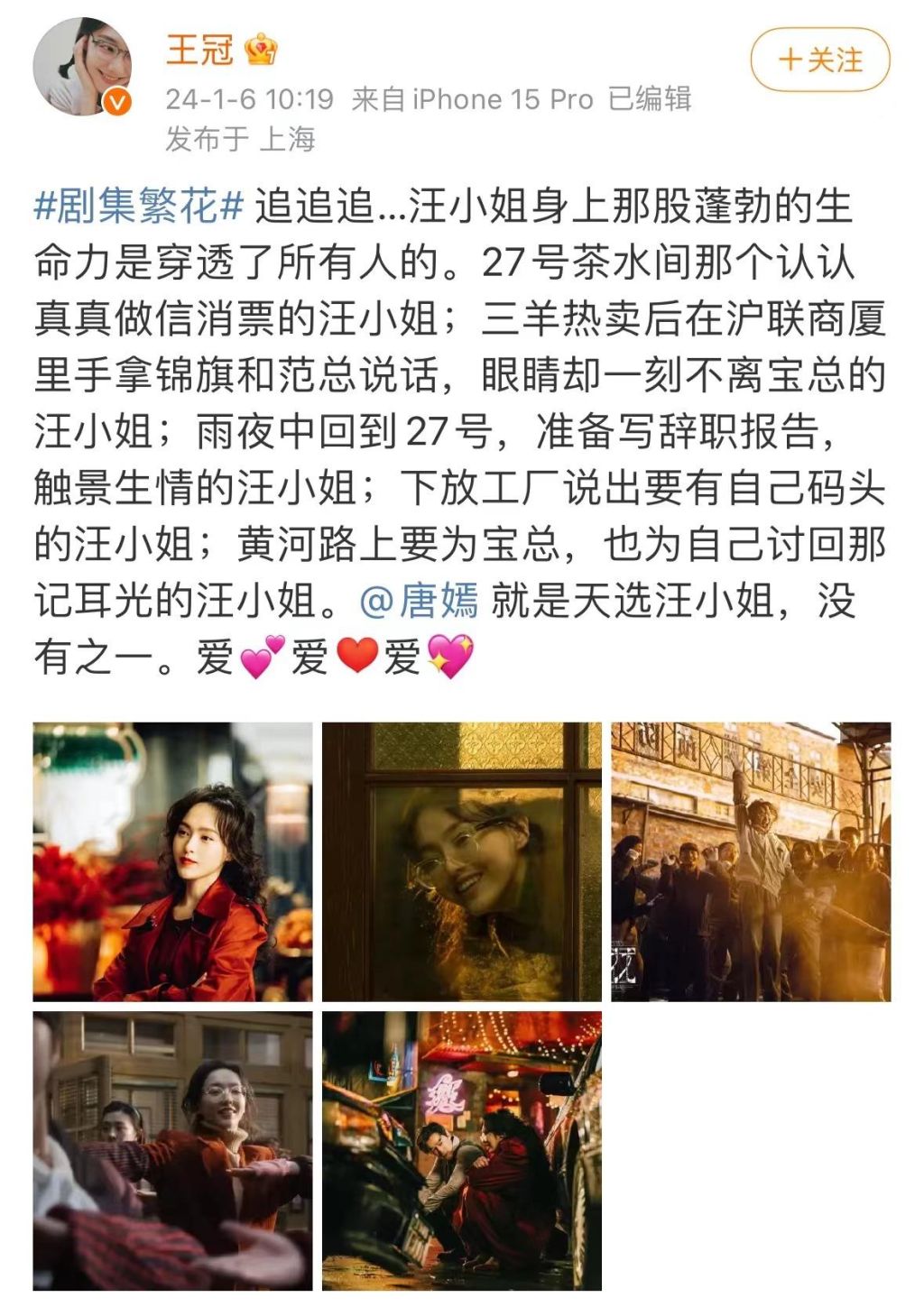Open 王冠's profile avatar

pyautogui.click(x=82, y=66)
